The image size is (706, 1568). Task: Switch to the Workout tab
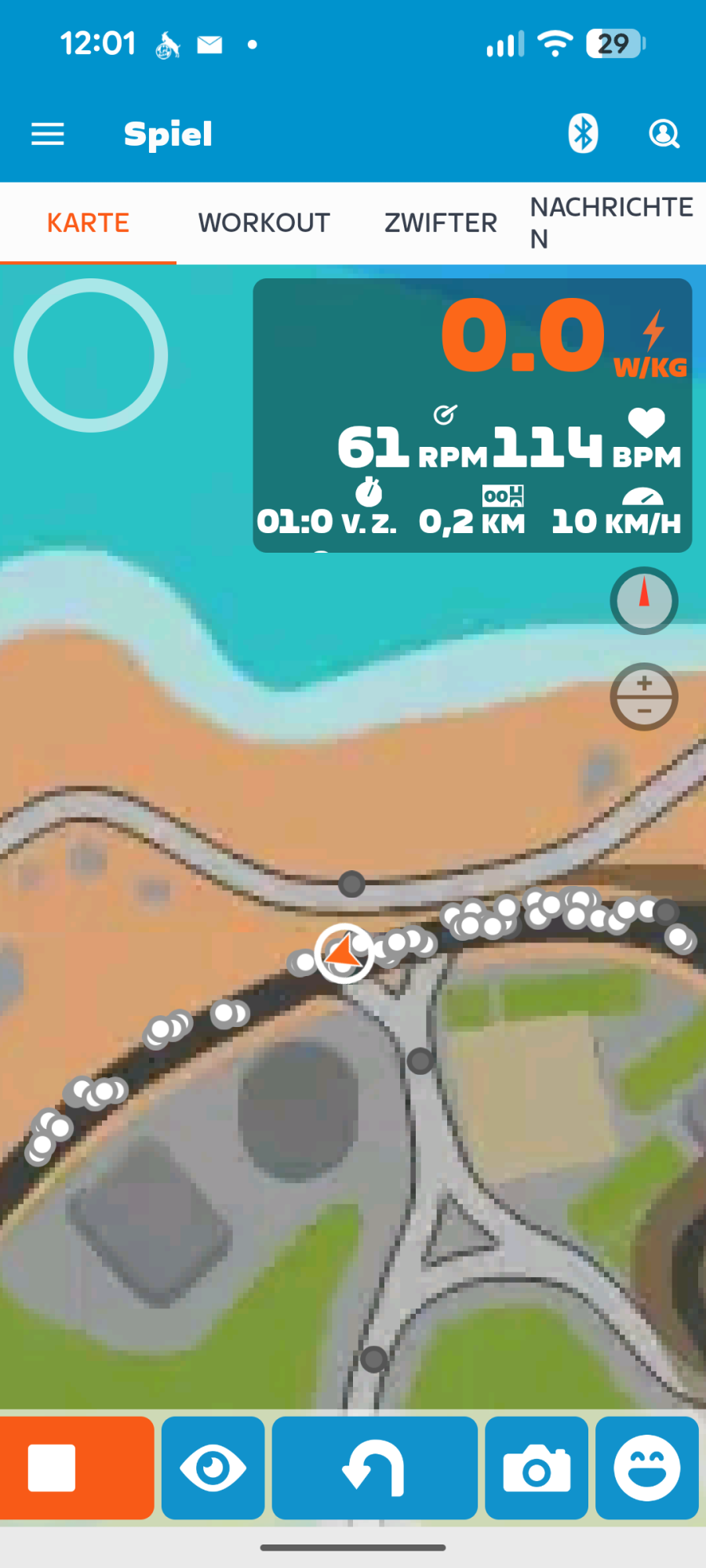click(x=264, y=223)
